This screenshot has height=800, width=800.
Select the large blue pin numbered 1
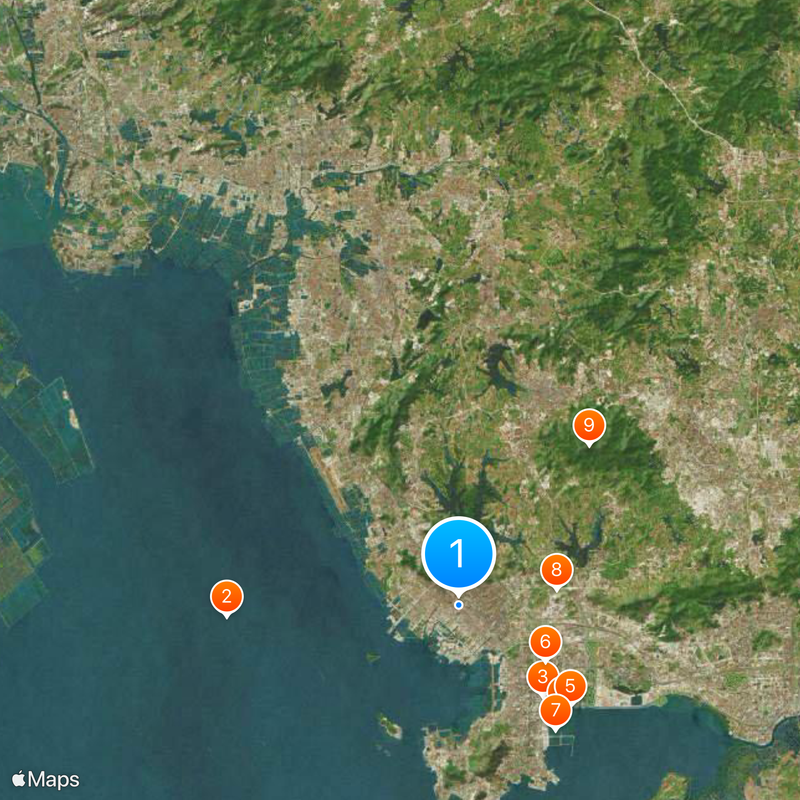458,553
